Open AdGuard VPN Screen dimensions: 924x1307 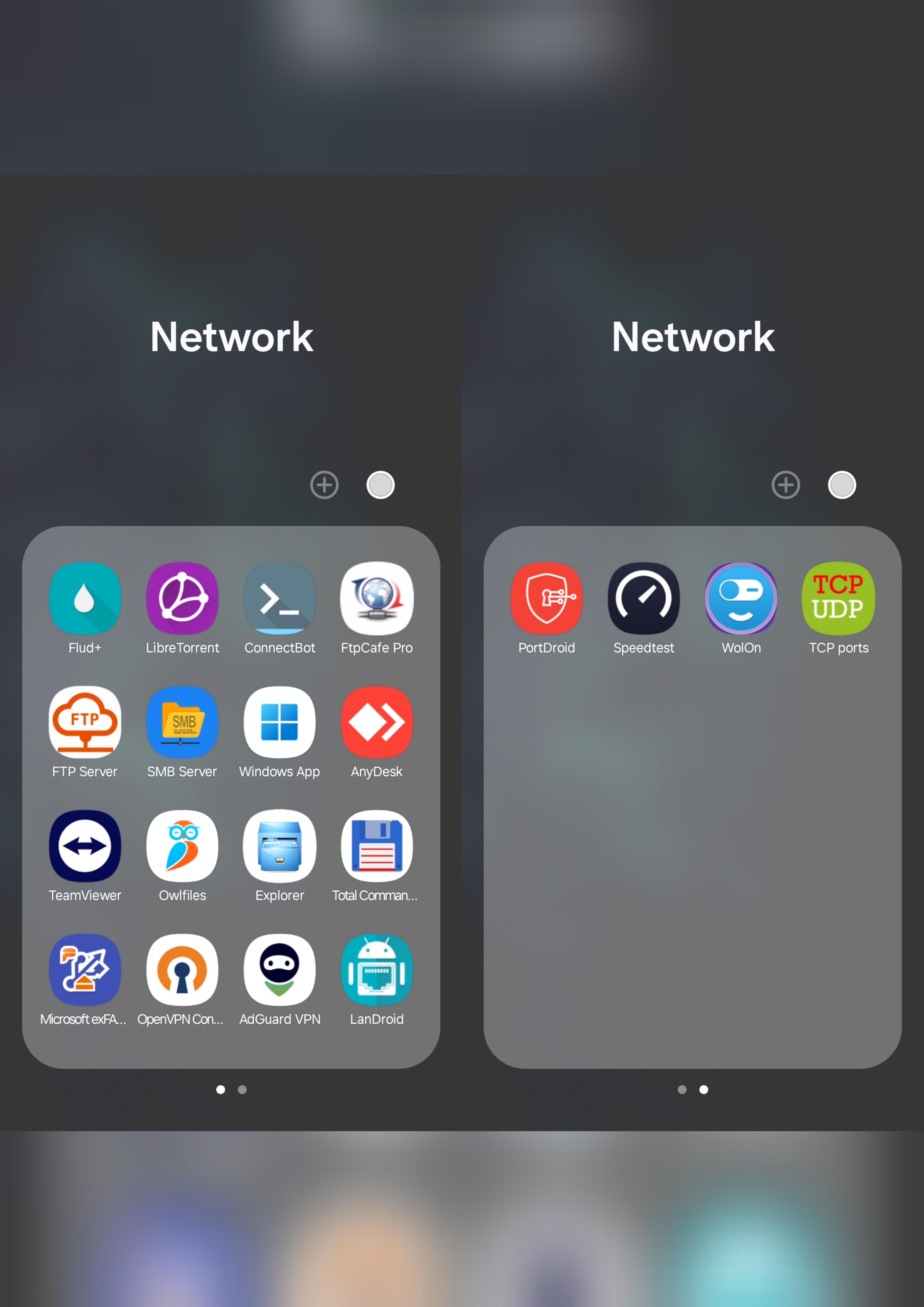[x=279, y=969]
